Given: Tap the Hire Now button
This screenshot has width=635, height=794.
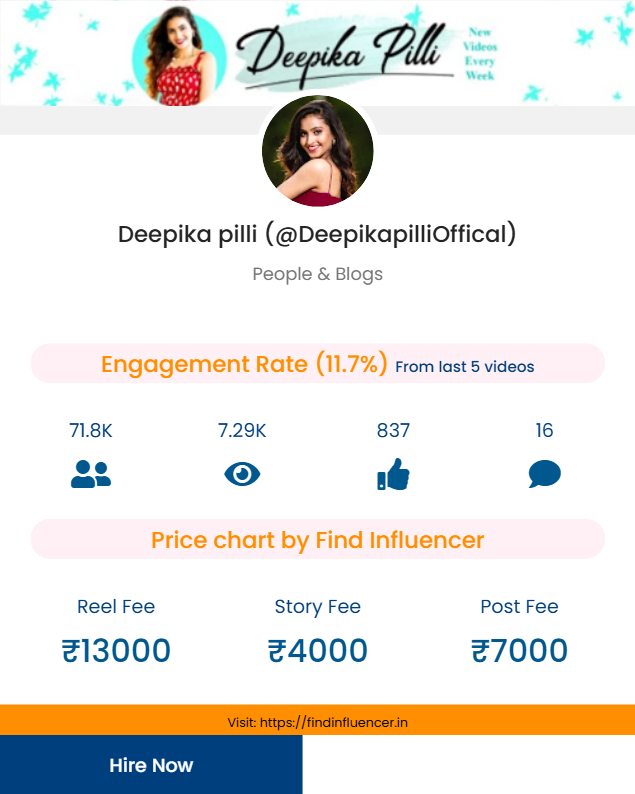Looking at the screenshot, I should 151,765.
